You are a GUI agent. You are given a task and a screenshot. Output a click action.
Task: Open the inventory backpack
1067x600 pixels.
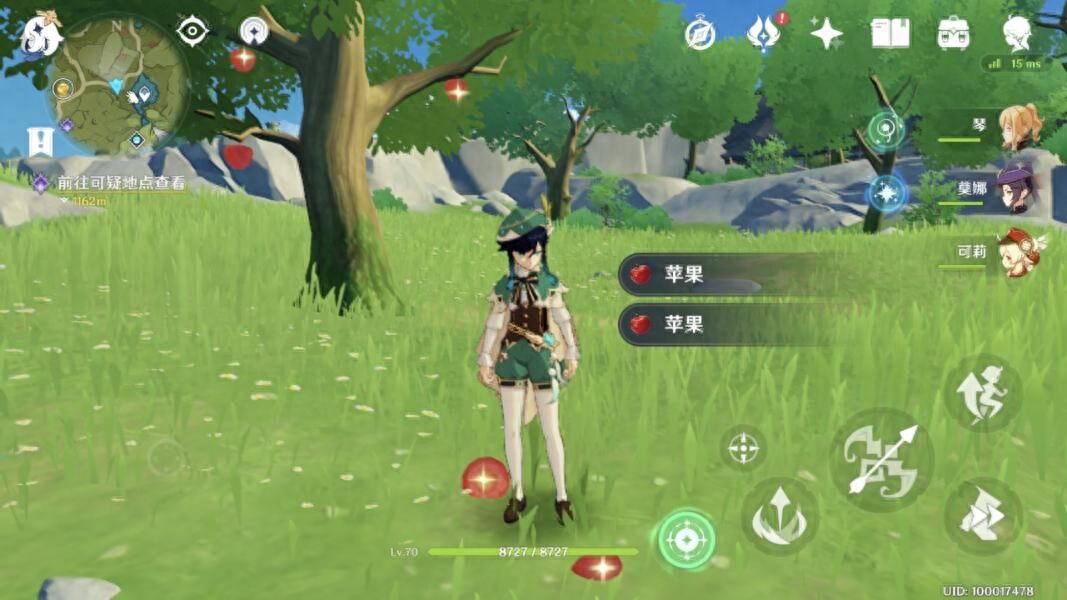click(953, 34)
